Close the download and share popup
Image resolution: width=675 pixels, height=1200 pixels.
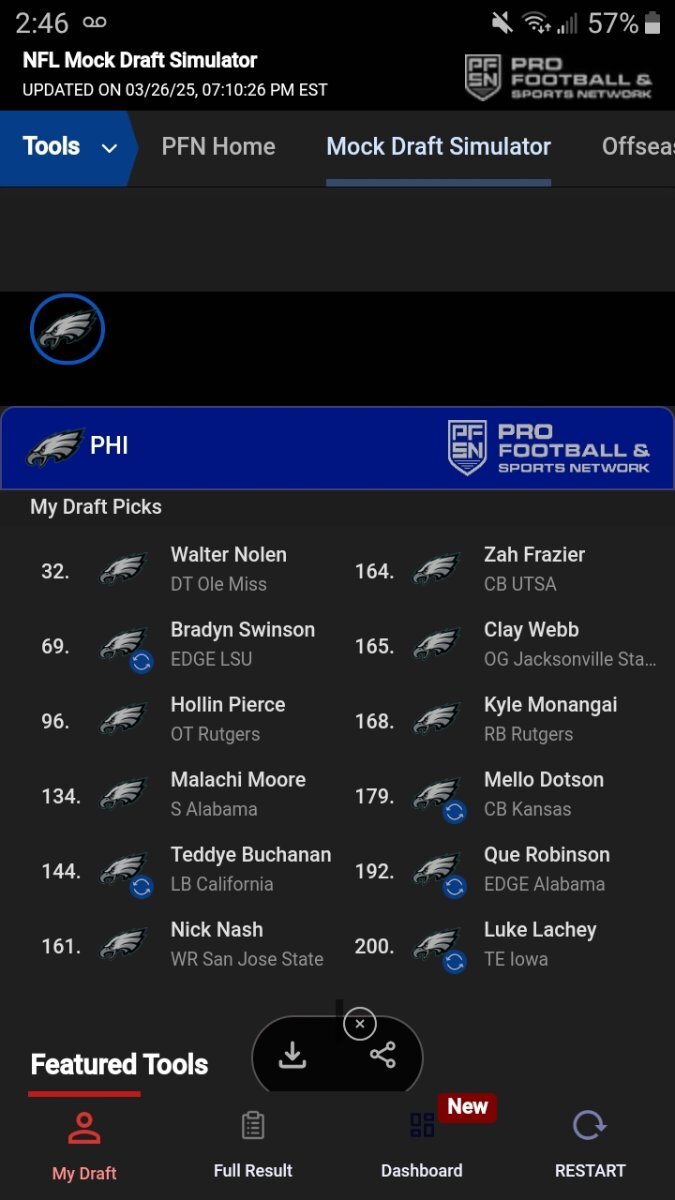click(359, 1024)
